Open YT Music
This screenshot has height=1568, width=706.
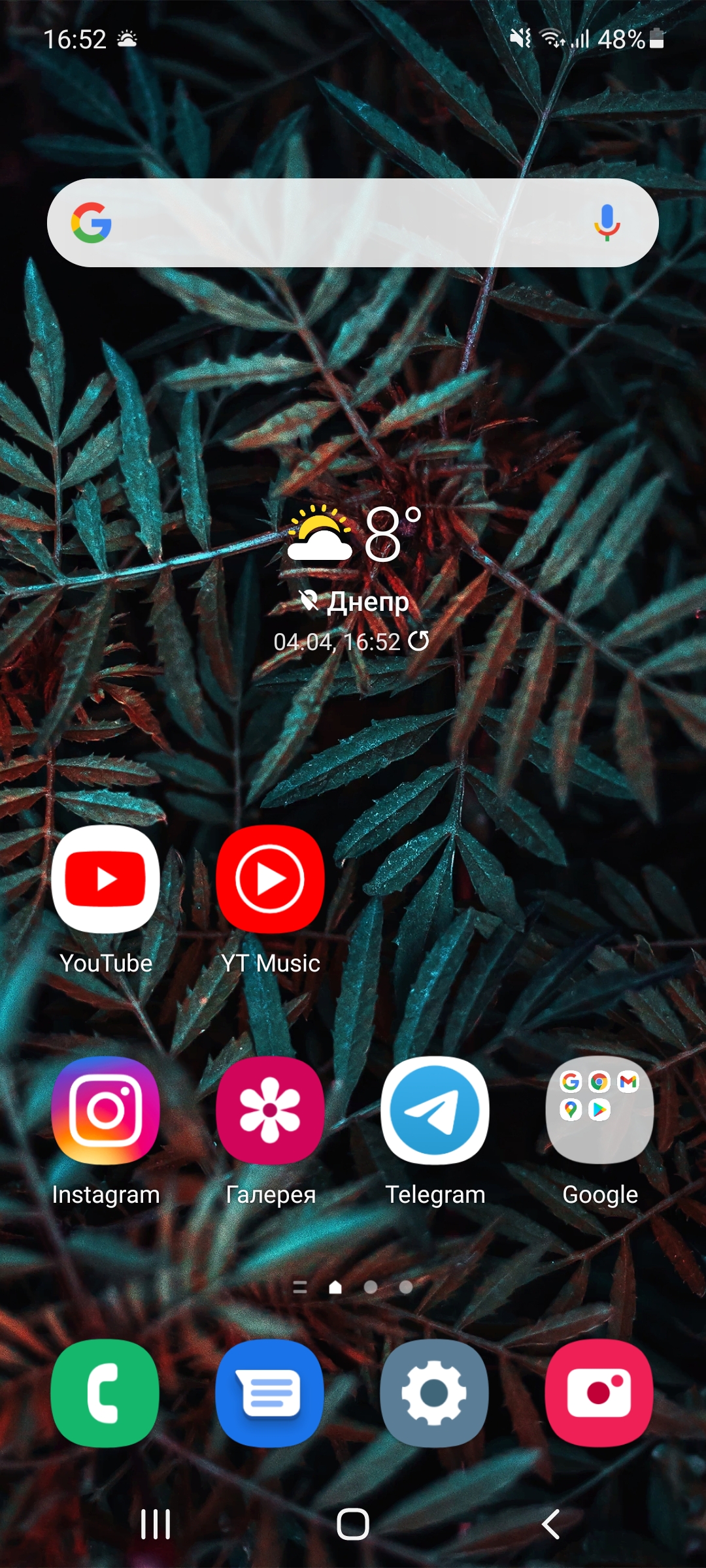click(270, 879)
